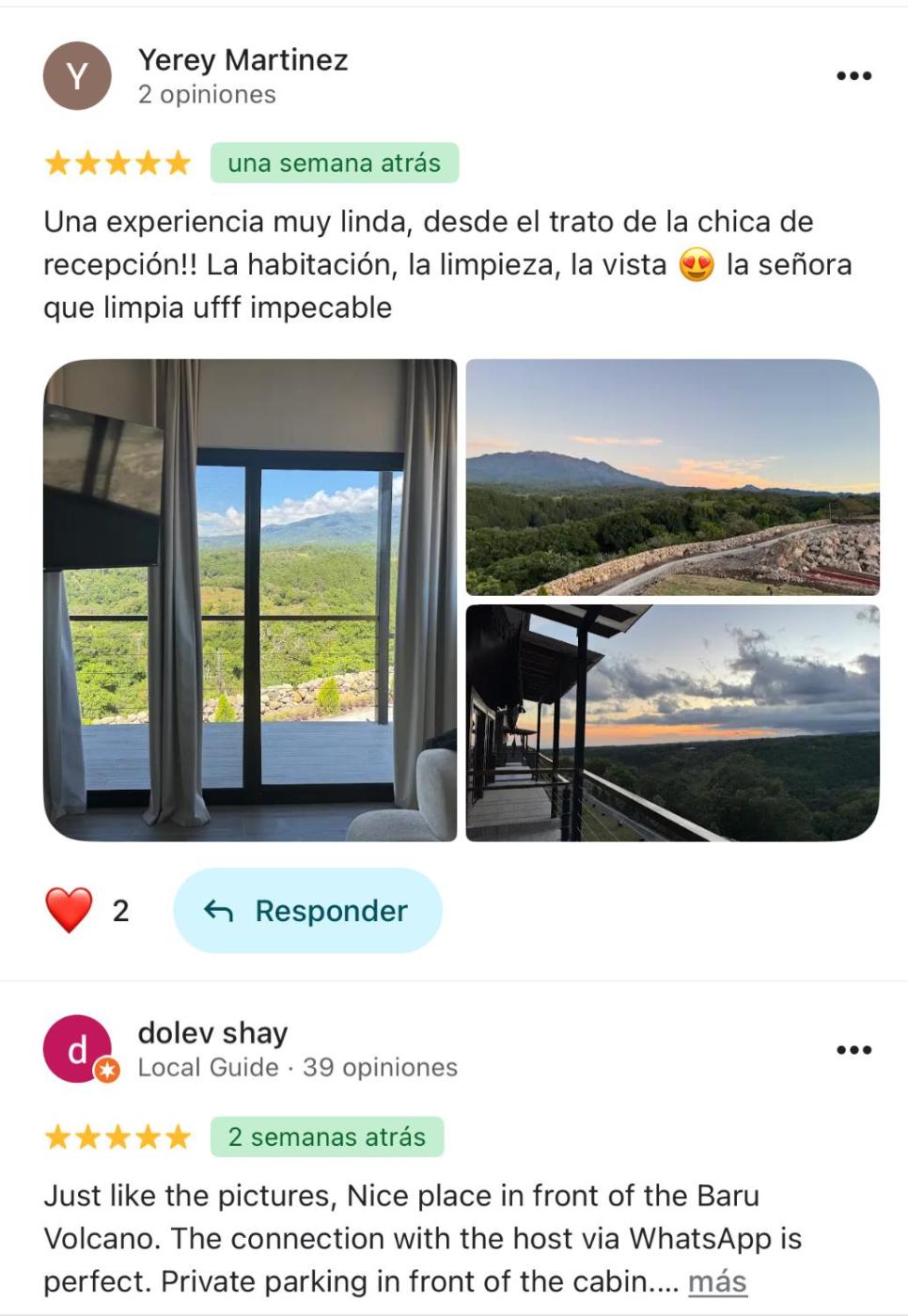Open the window view room photo
Viewport: 908px width, 1316px height.
click(x=250, y=600)
